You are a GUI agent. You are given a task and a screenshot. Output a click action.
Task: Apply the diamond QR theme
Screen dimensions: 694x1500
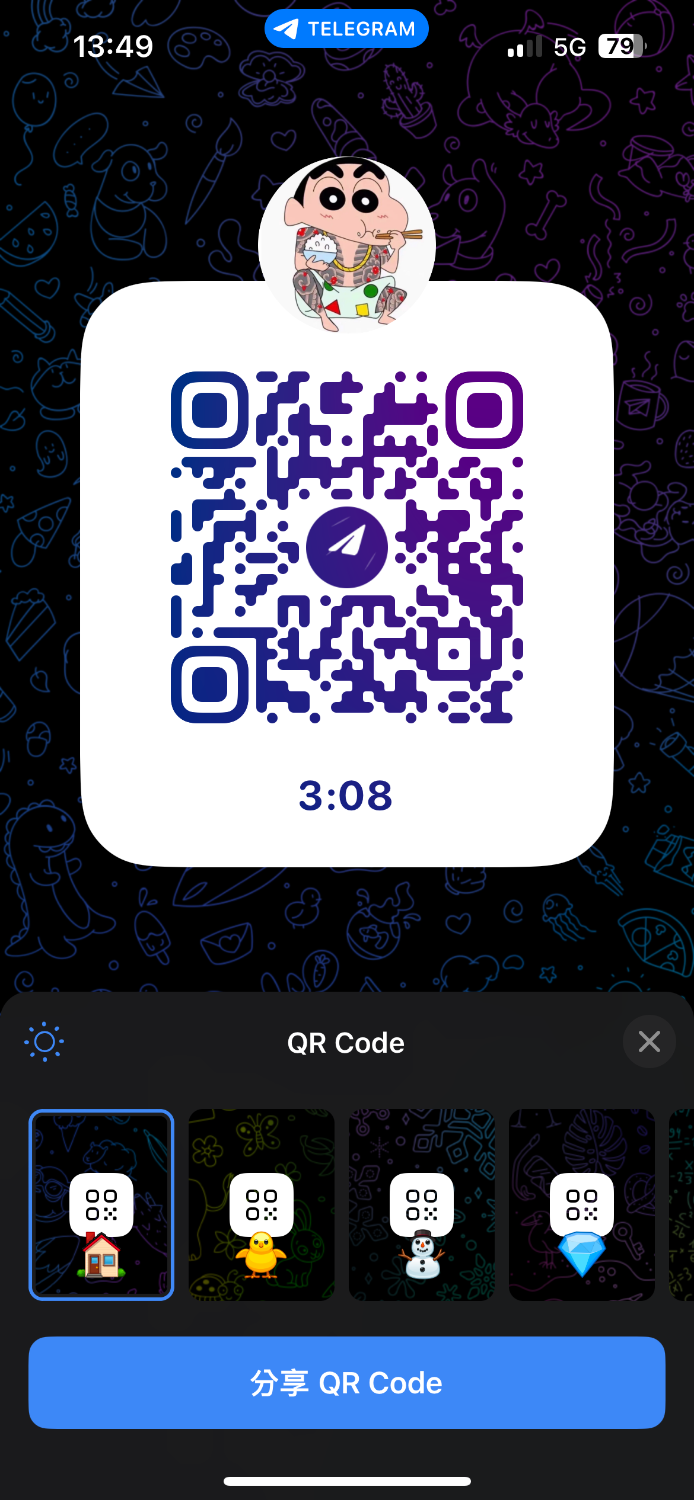581,1205
